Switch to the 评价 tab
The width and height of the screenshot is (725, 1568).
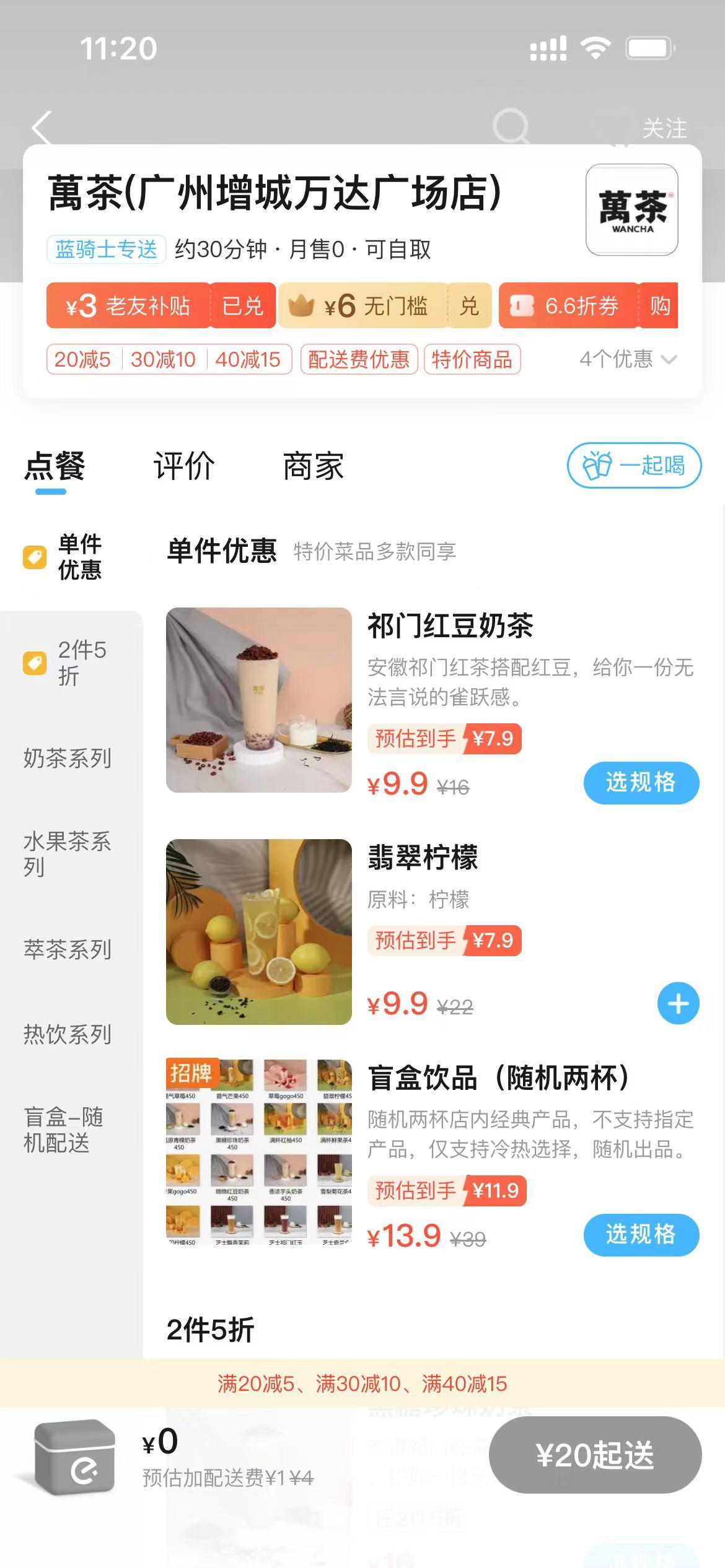coord(184,466)
